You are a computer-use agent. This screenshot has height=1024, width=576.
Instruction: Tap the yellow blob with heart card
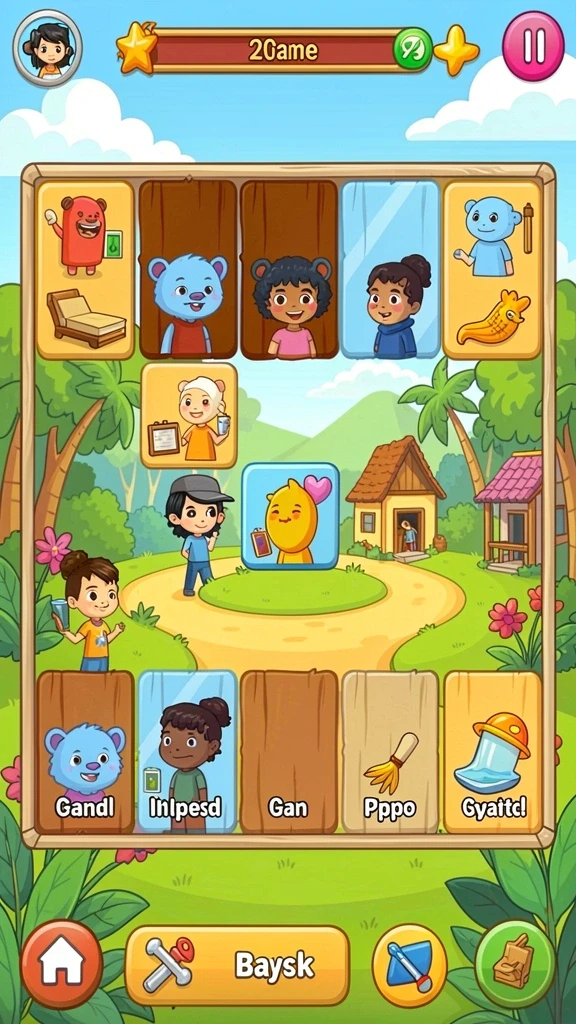coord(291,516)
